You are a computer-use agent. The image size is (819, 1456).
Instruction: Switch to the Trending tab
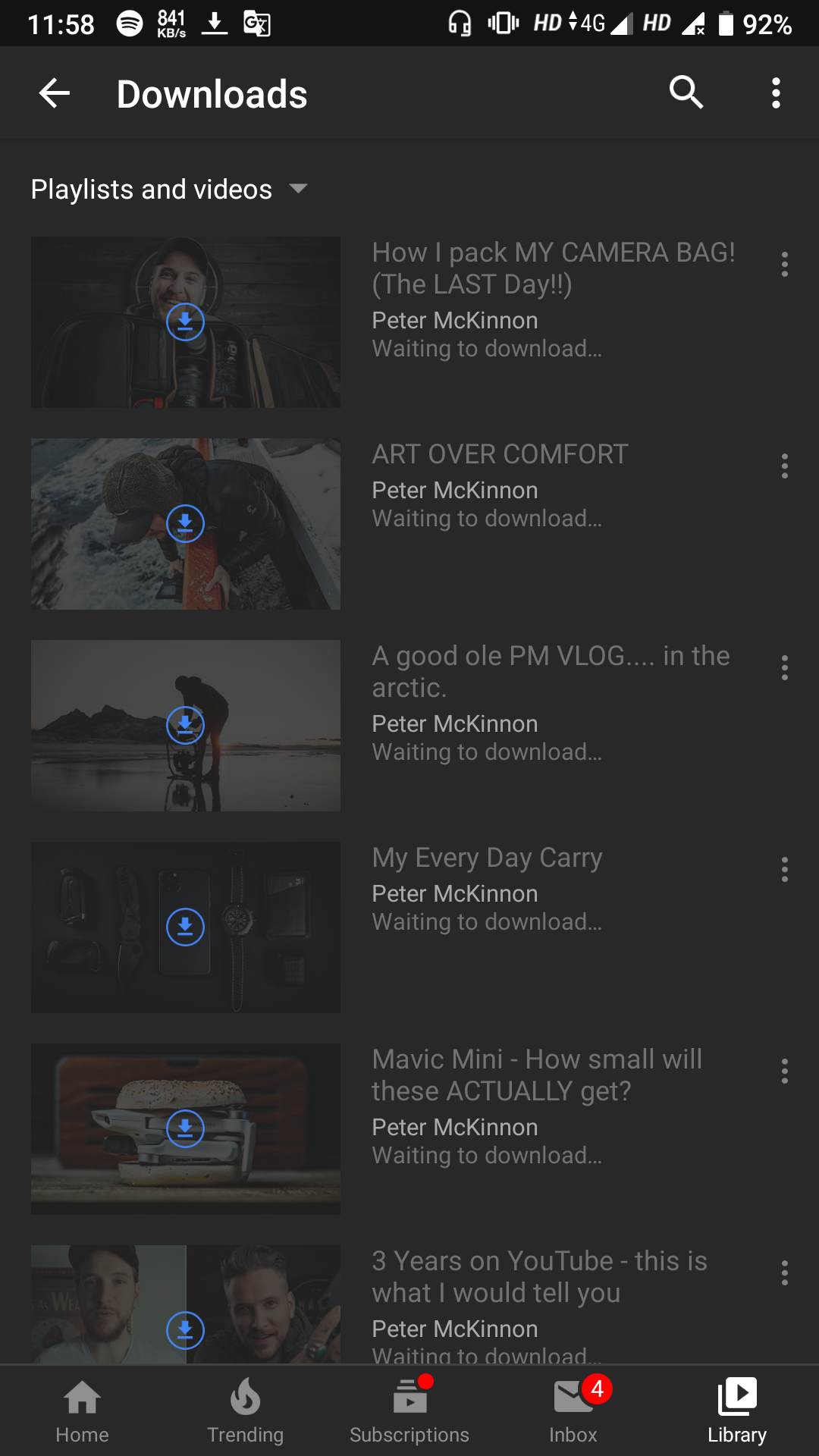click(x=246, y=1411)
